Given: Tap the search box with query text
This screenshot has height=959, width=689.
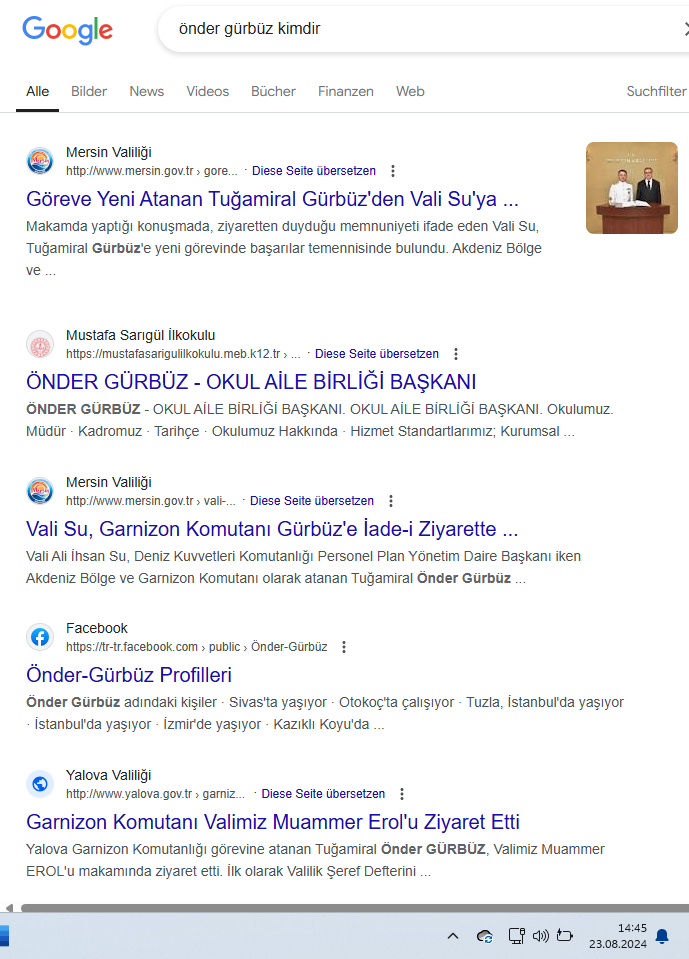Looking at the screenshot, I should (400, 29).
